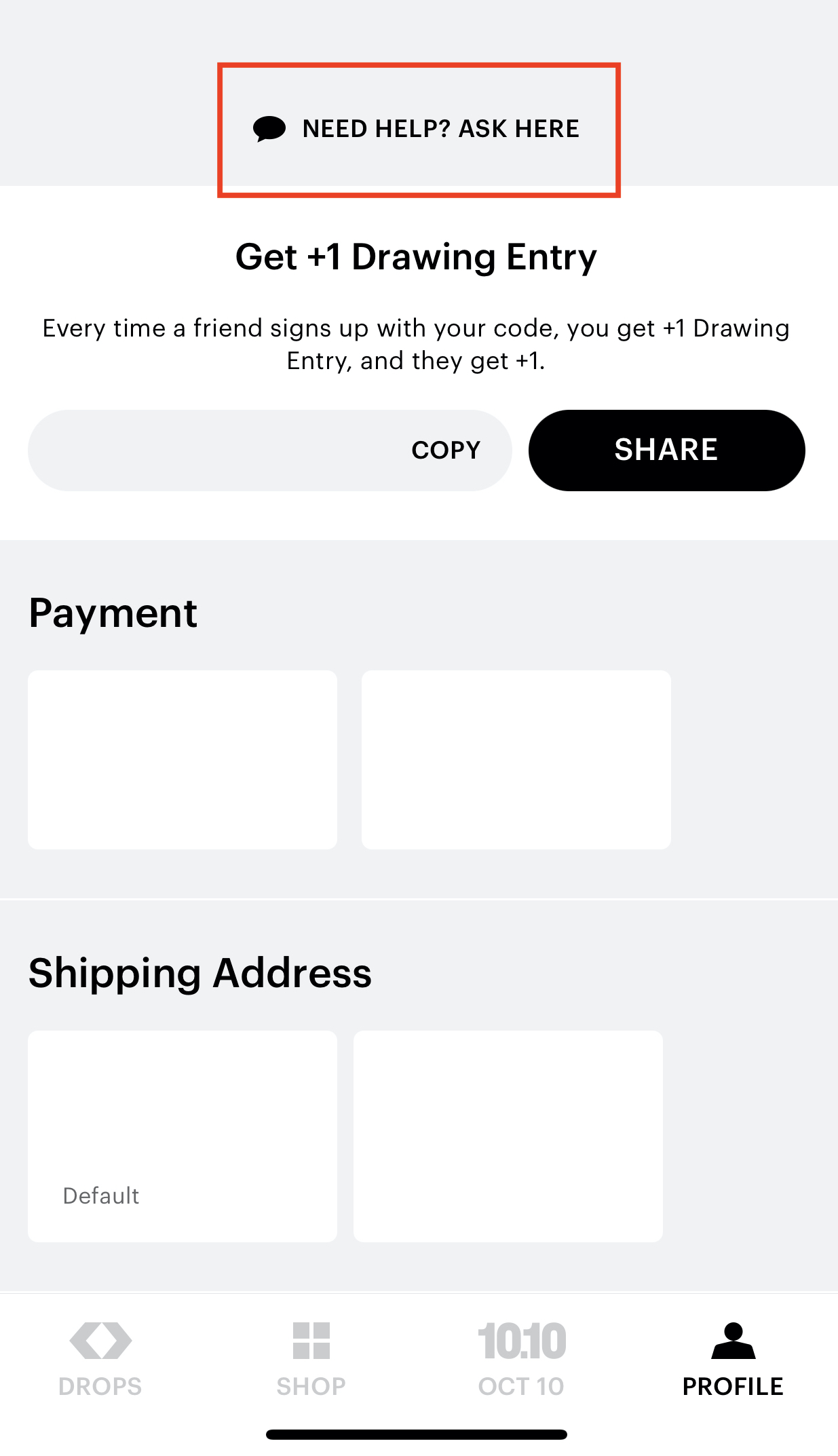This screenshot has width=838, height=1456.
Task: Copy the referral code
Action: pyautogui.click(x=446, y=451)
